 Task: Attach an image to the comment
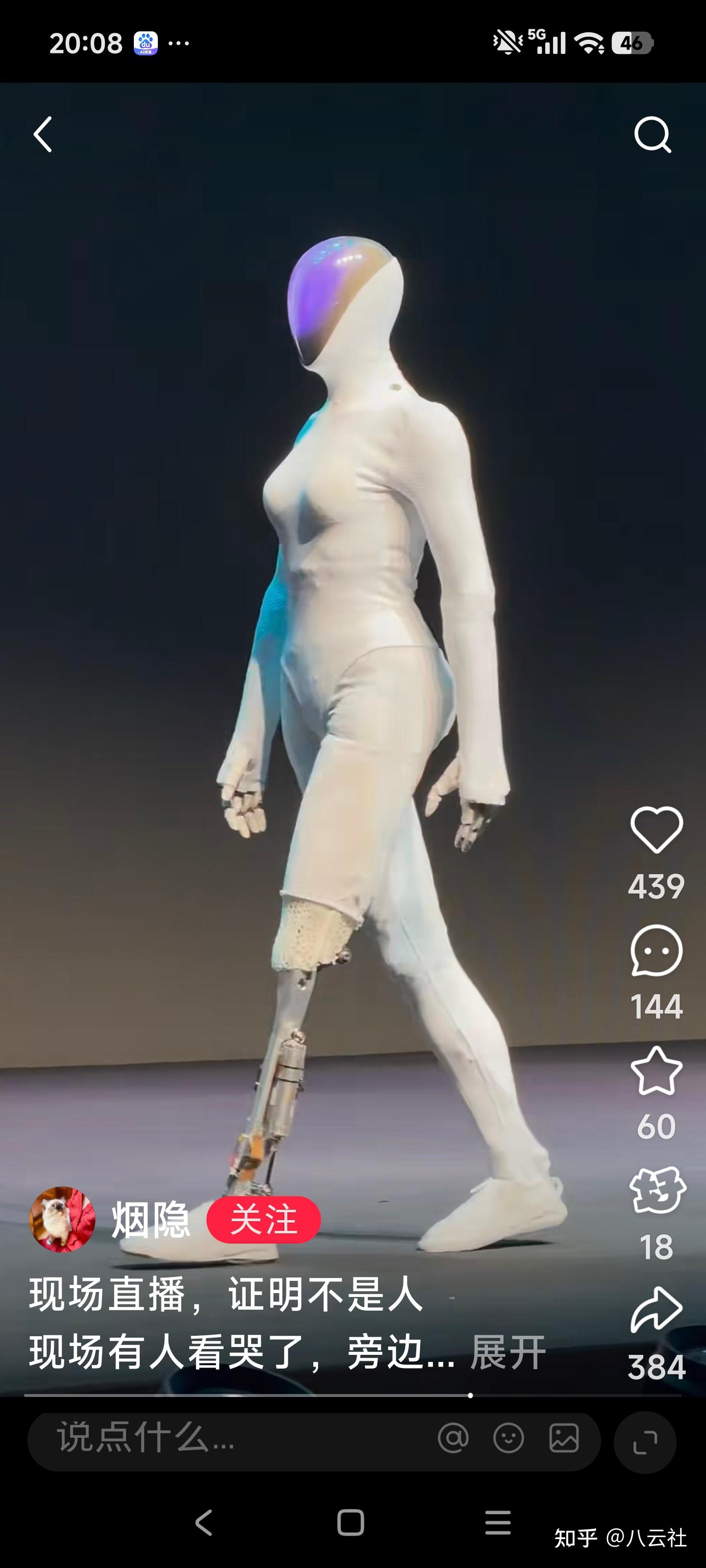pos(563,1438)
